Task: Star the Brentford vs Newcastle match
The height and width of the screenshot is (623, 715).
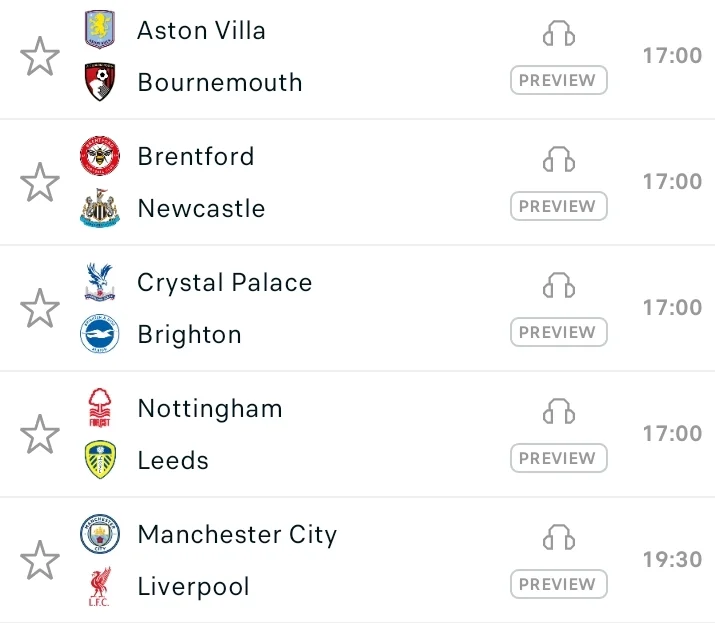Action: point(40,182)
